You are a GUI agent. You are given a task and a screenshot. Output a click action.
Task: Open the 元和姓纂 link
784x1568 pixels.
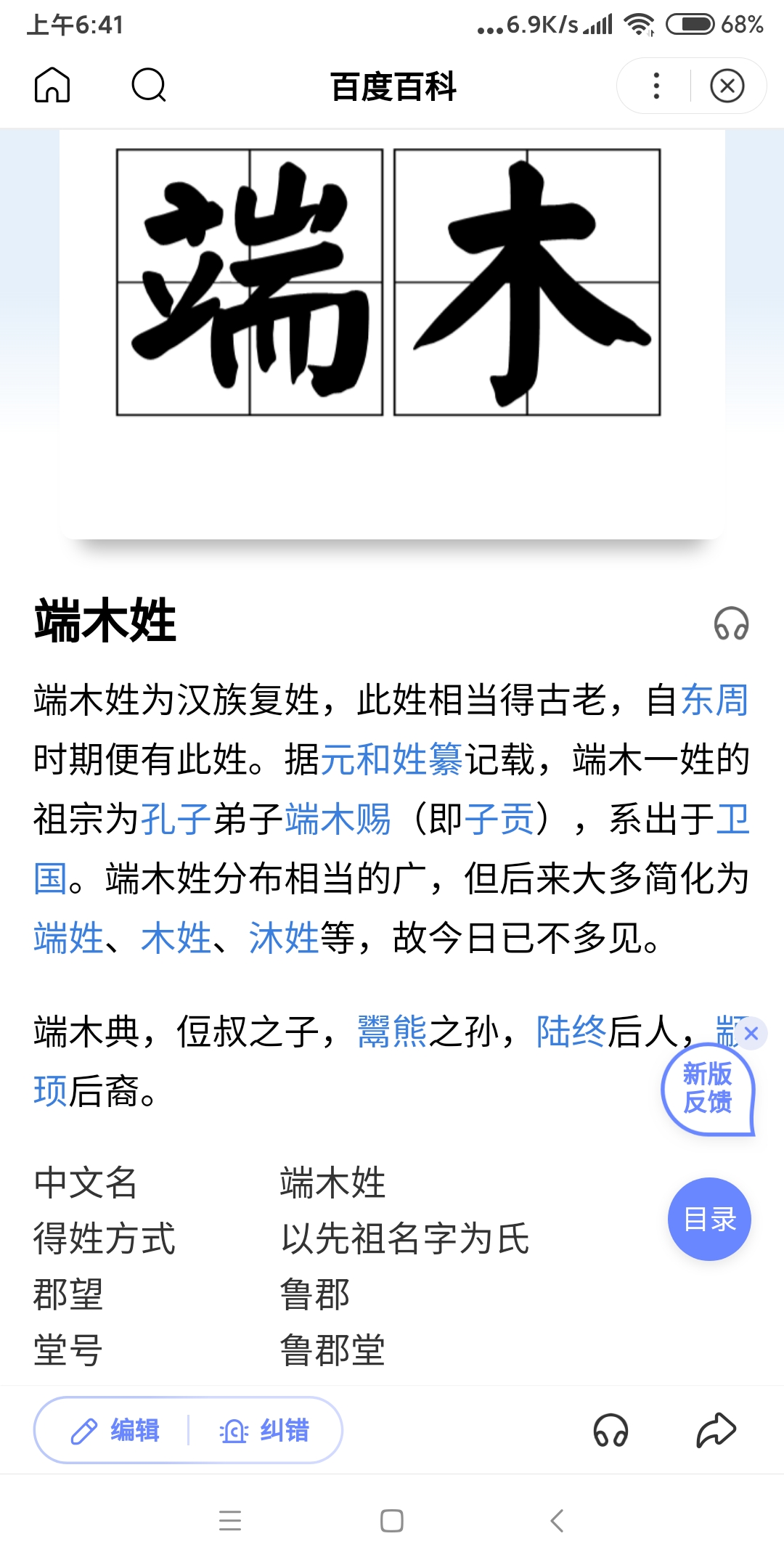(392, 760)
